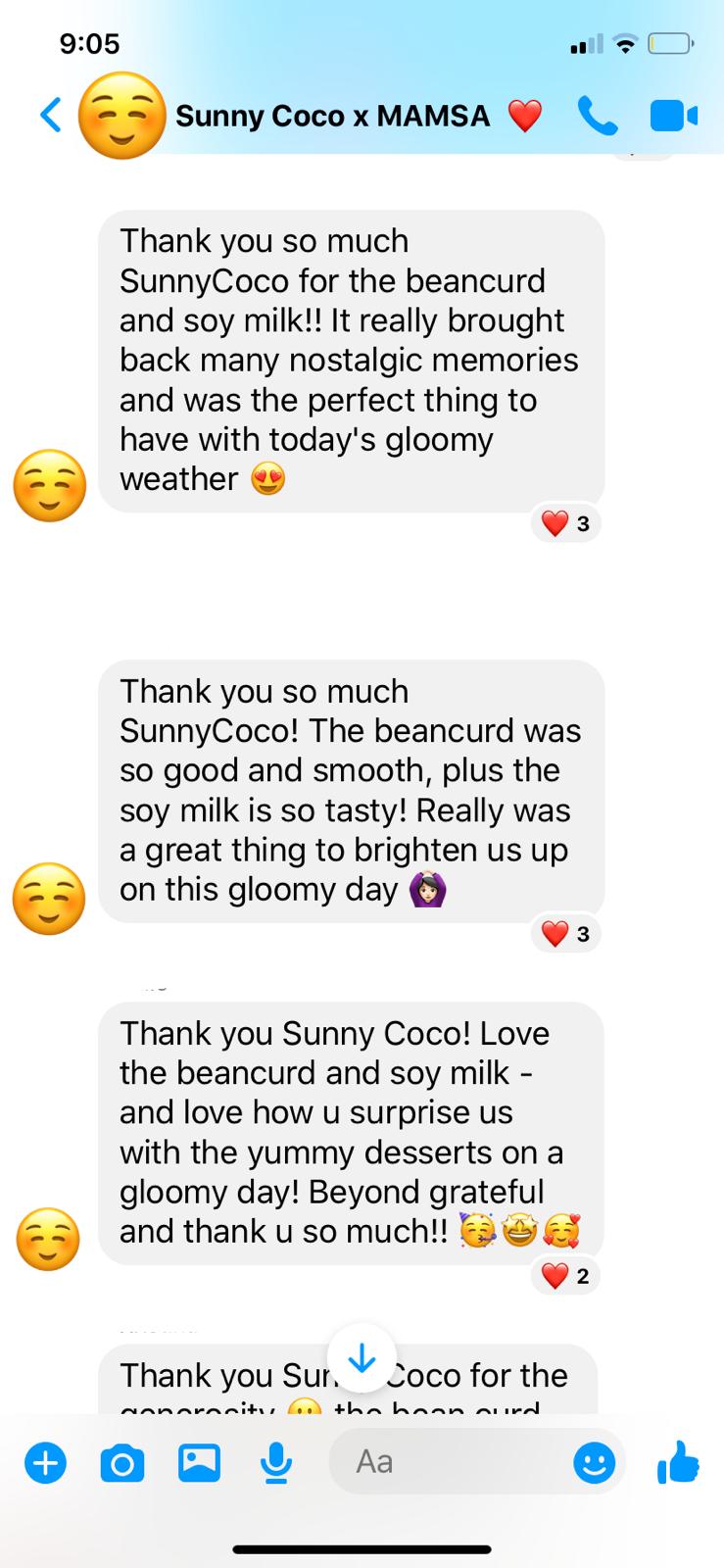The image size is (724, 1568).
Task: View reactions on the yummy desserts message
Action: pyautogui.click(x=566, y=1276)
